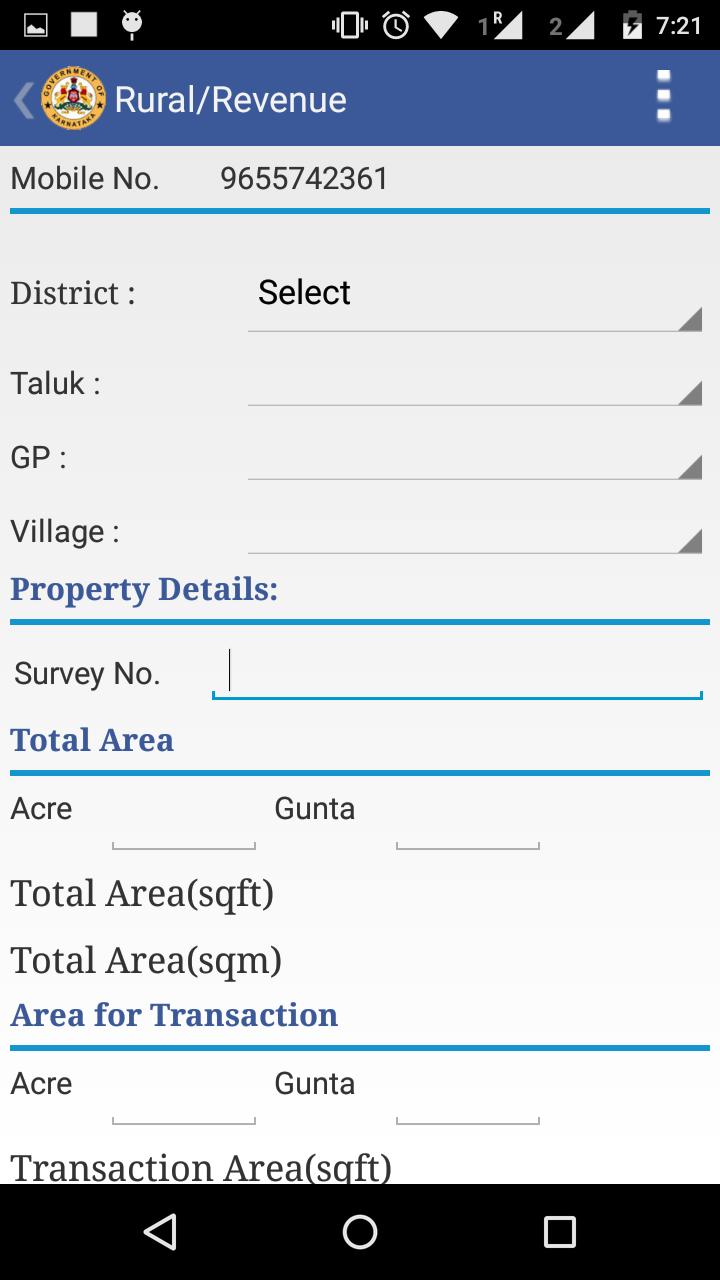Open the overflow menu
720x1280 pixels.
tap(663, 97)
